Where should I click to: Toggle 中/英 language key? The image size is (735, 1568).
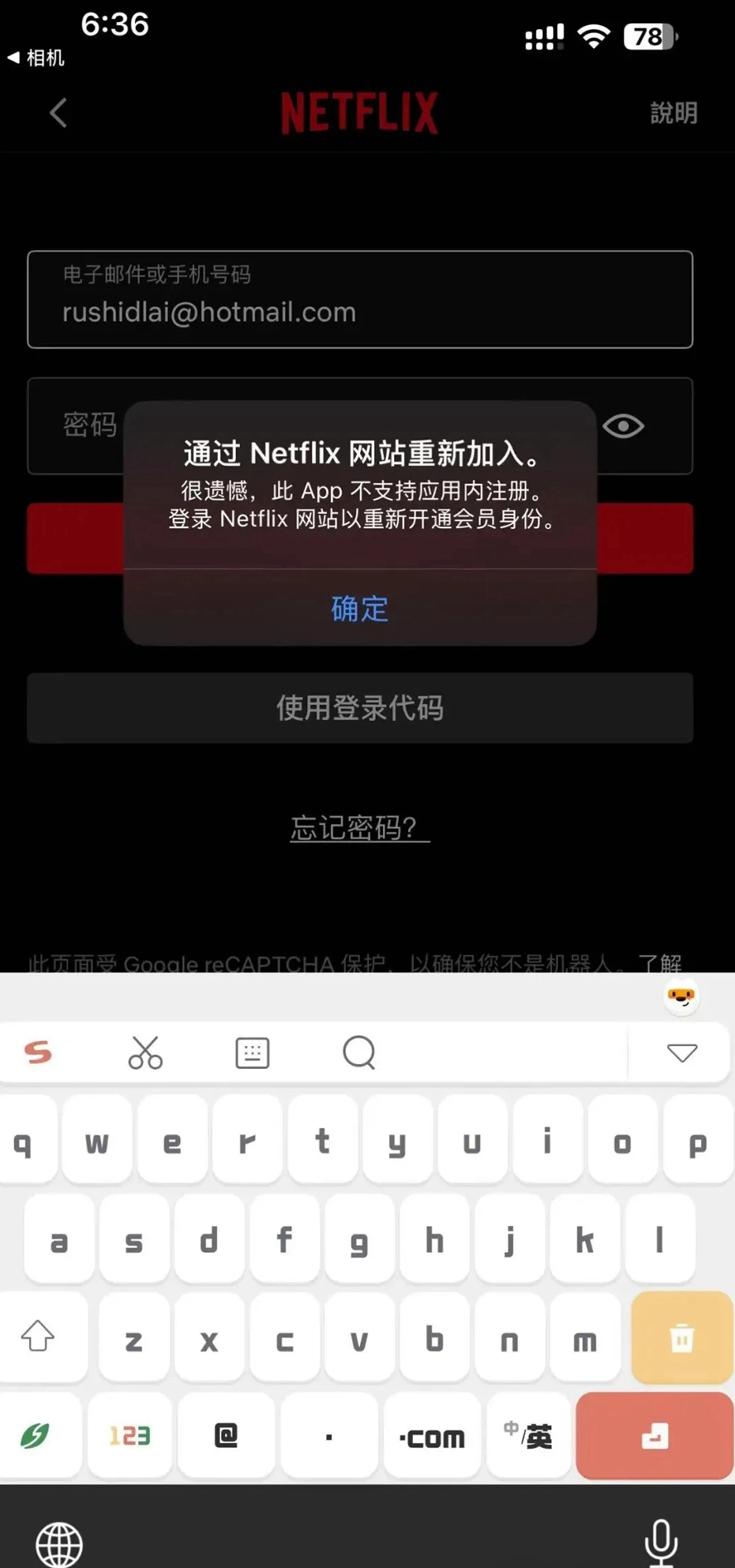[x=528, y=1436]
